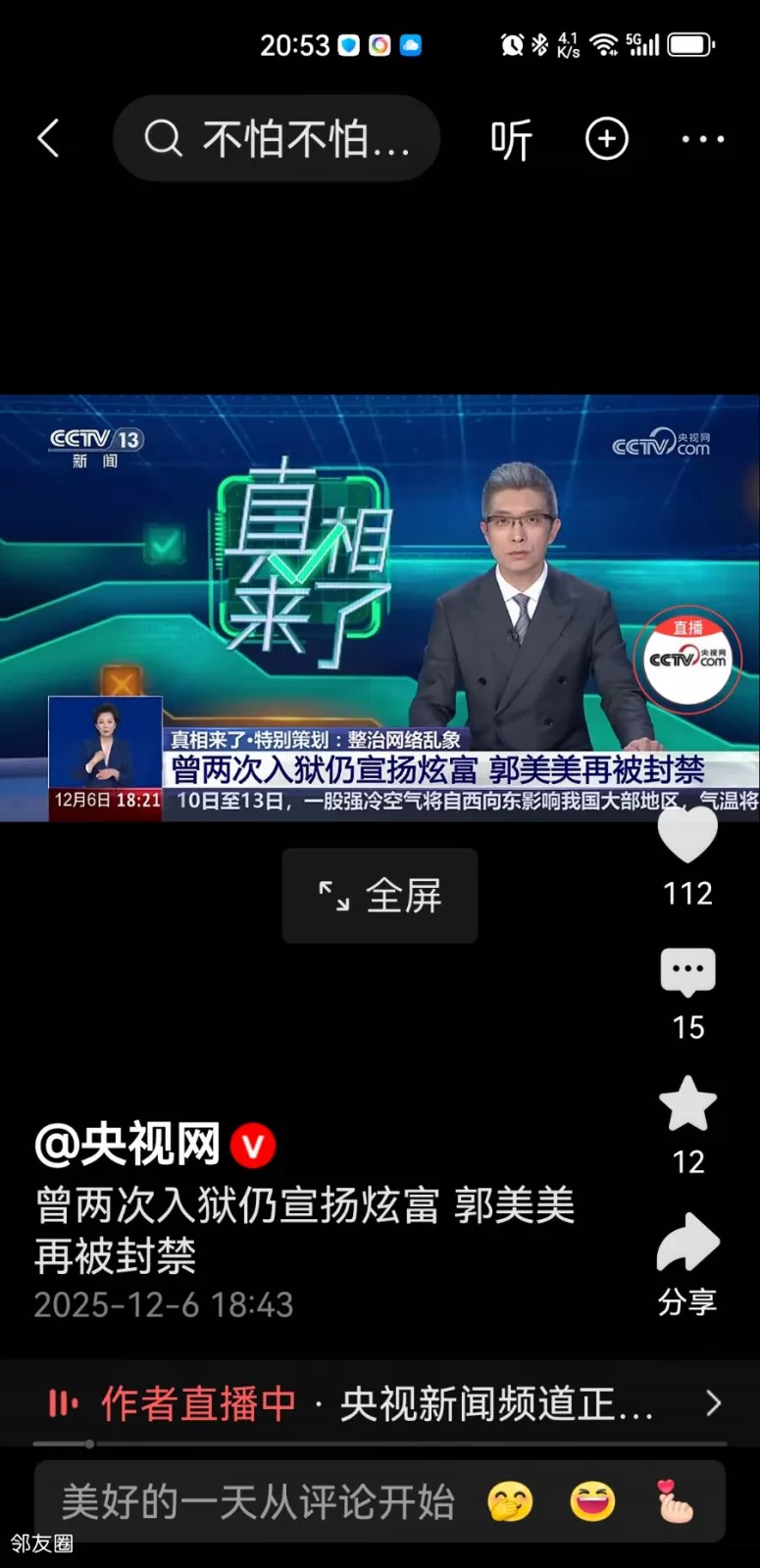Open the comments bubble
760x1568 pixels.
coord(687,972)
